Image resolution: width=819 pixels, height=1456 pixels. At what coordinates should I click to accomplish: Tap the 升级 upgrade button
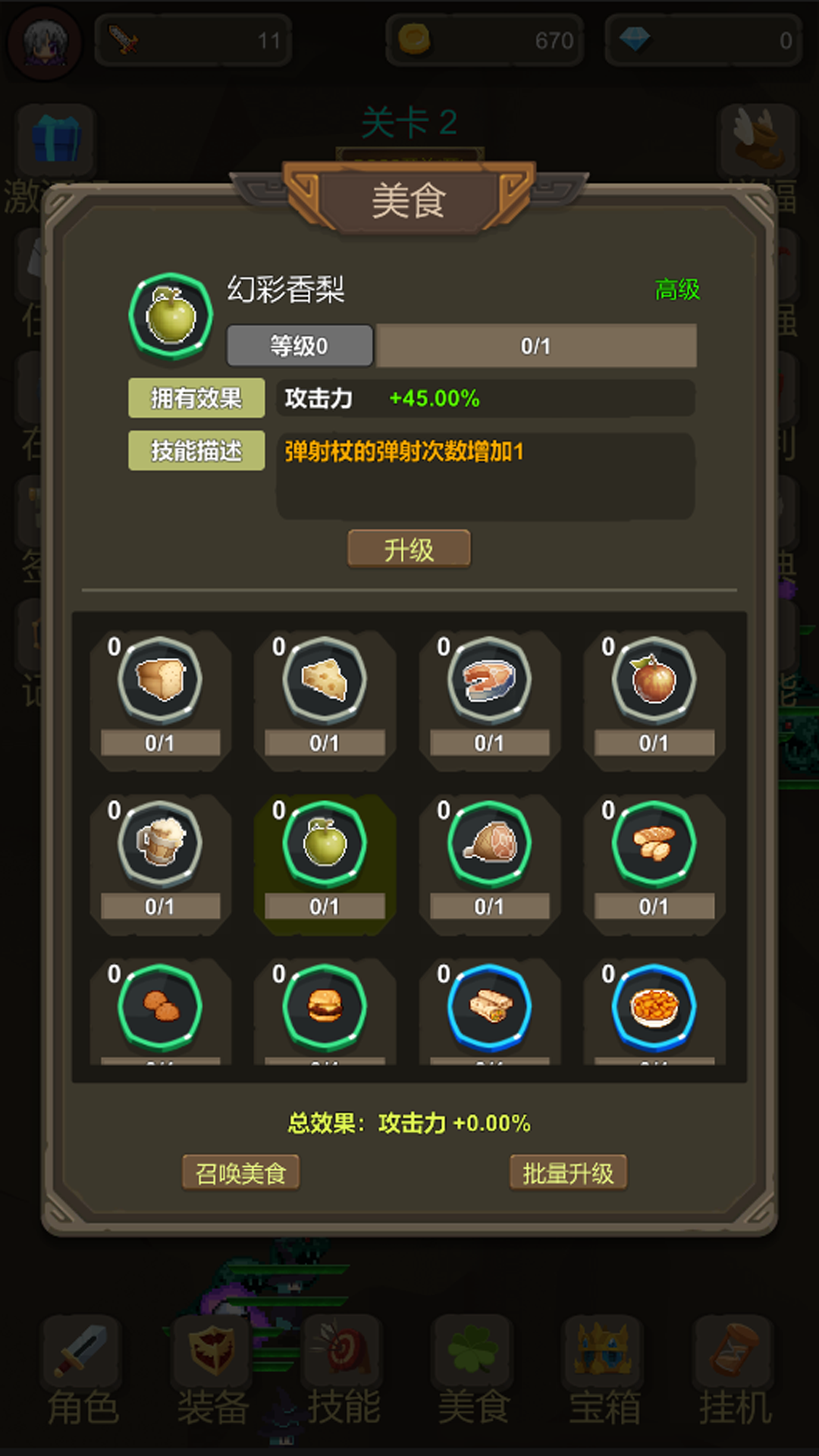coord(409,549)
